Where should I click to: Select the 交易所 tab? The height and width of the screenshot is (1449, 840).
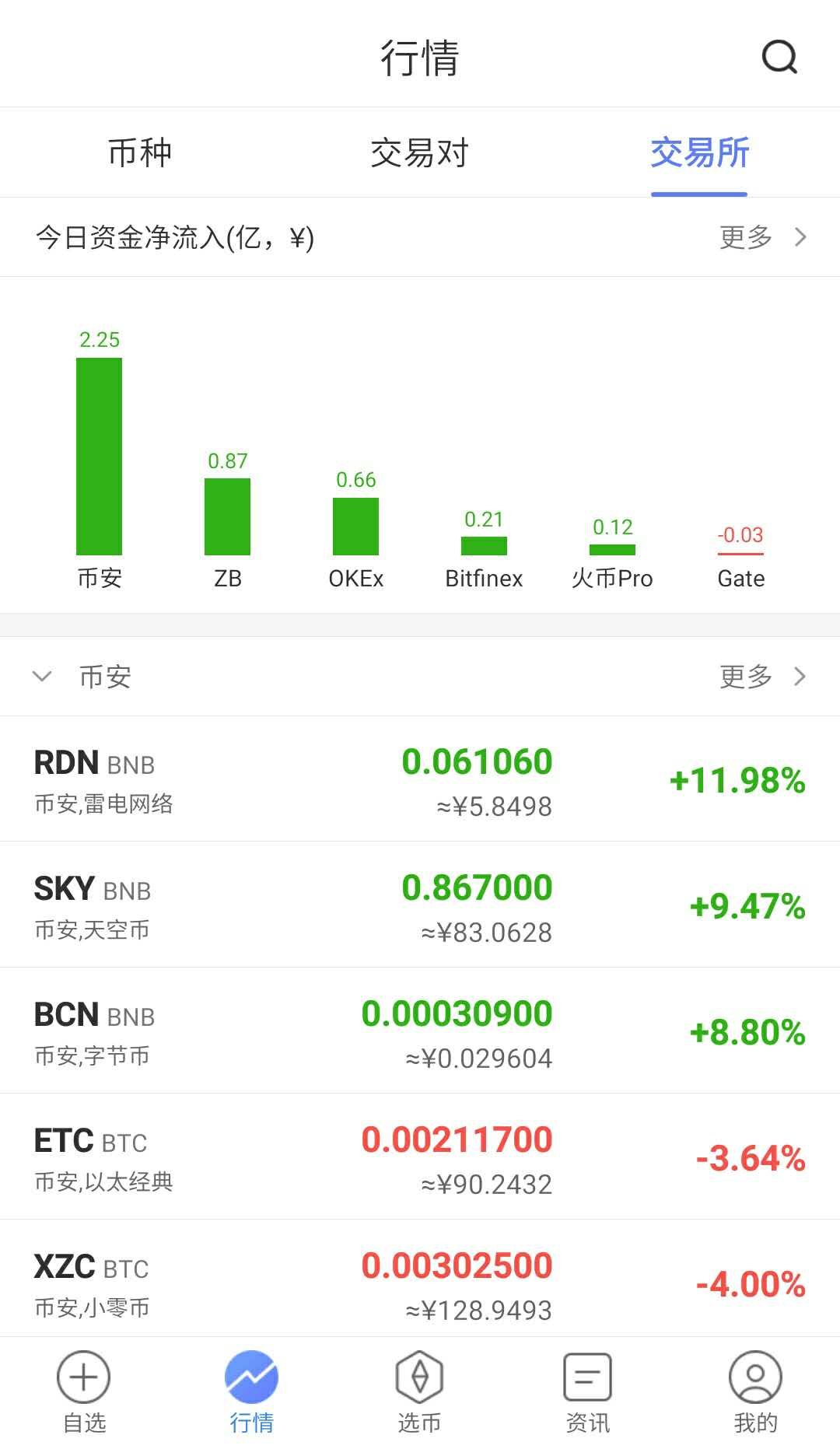[699, 152]
